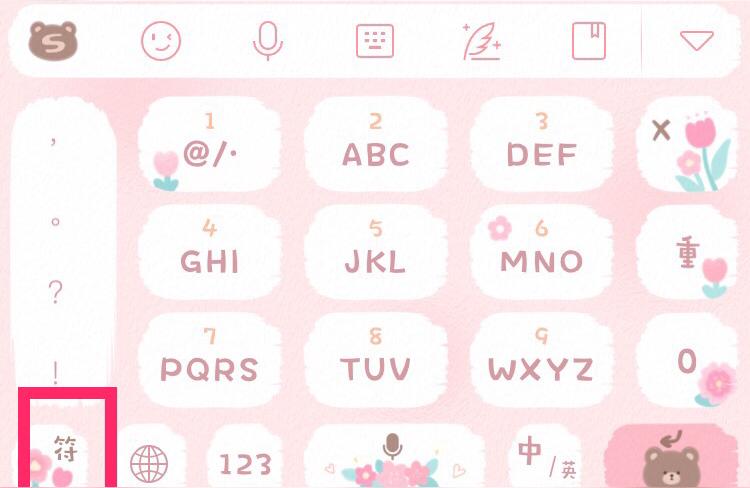Tap the 5 JKL key
Screen dimensions: 750x488
pyautogui.click(x=376, y=251)
